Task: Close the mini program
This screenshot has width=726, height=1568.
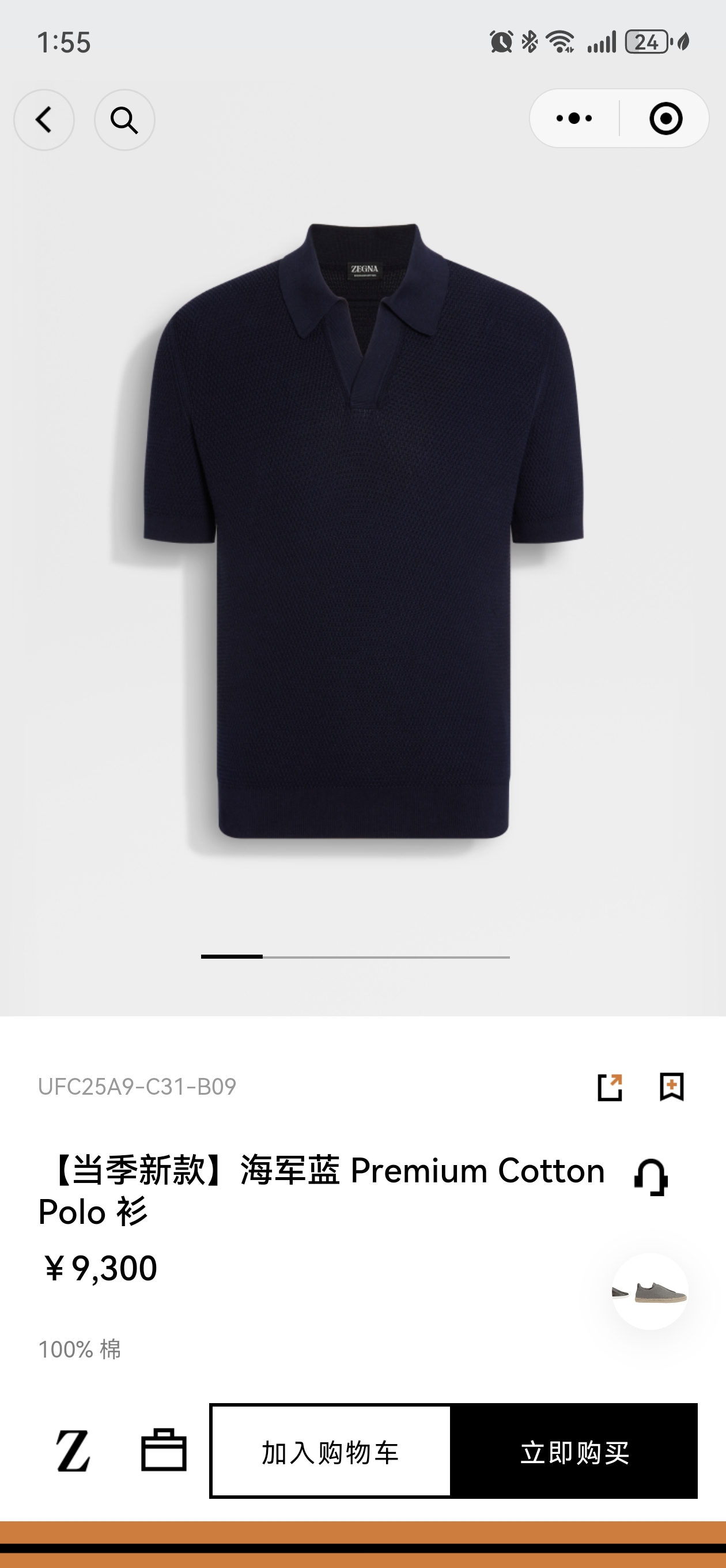Action: coord(665,118)
